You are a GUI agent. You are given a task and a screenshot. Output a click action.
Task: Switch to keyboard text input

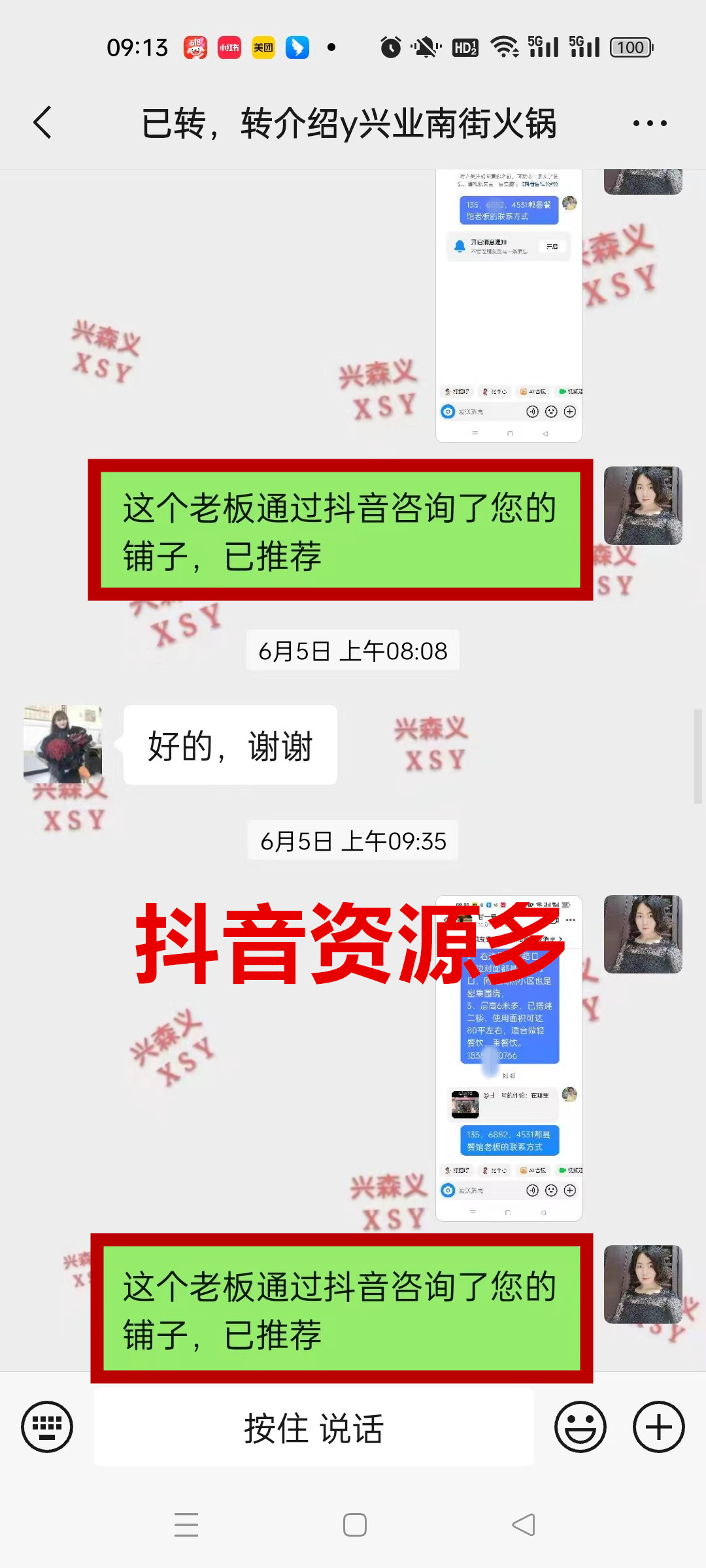[x=47, y=1427]
